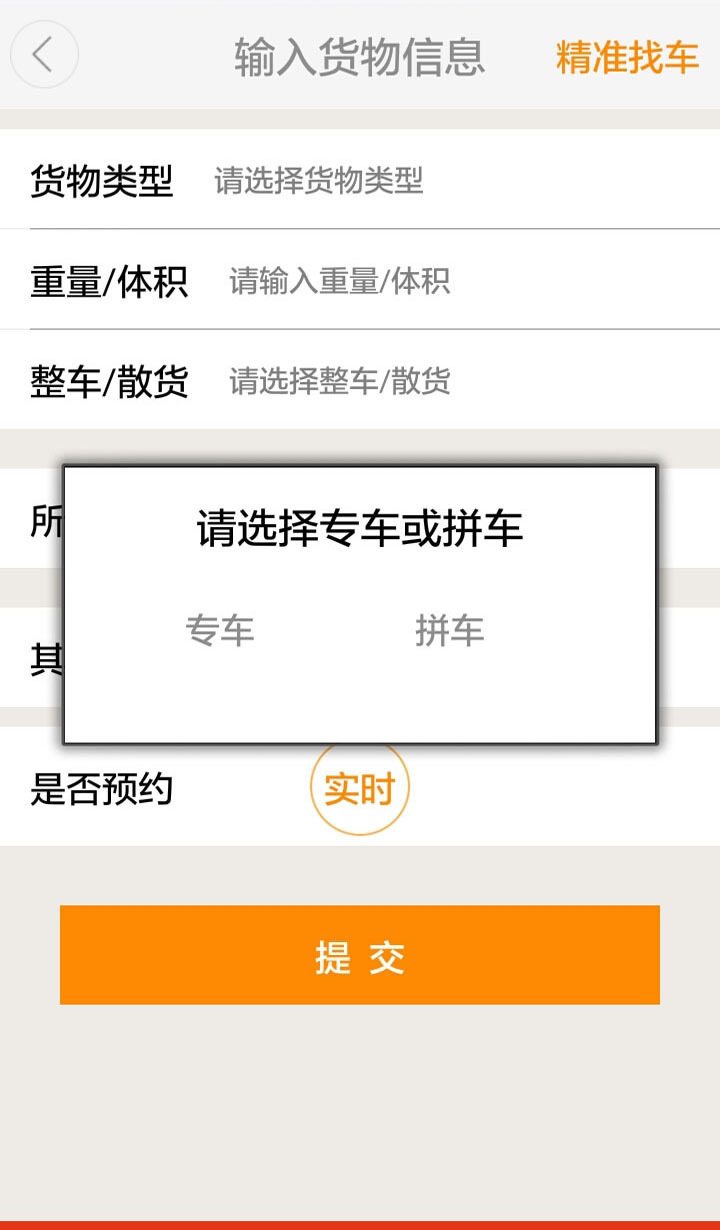
Task: Select 专车 in the dialog
Action: [220, 631]
